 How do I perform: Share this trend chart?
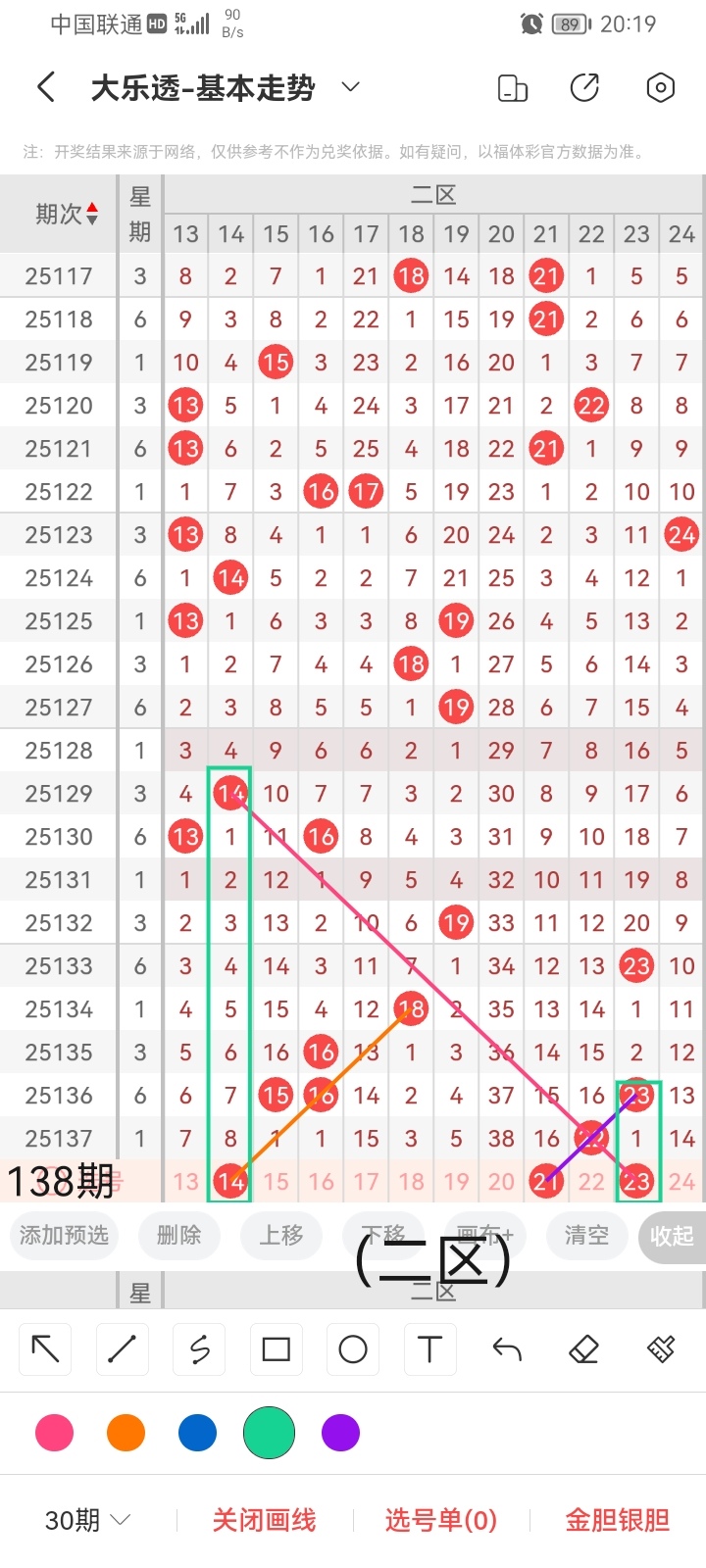[x=584, y=87]
